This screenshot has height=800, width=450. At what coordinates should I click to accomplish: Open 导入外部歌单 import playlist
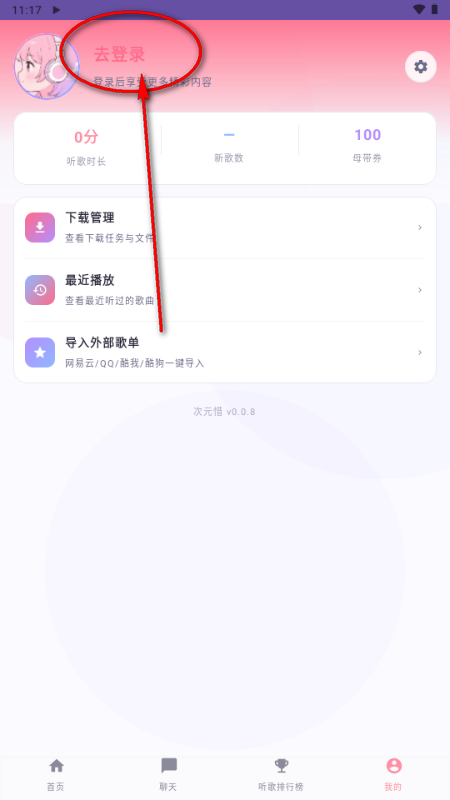click(x=224, y=352)
